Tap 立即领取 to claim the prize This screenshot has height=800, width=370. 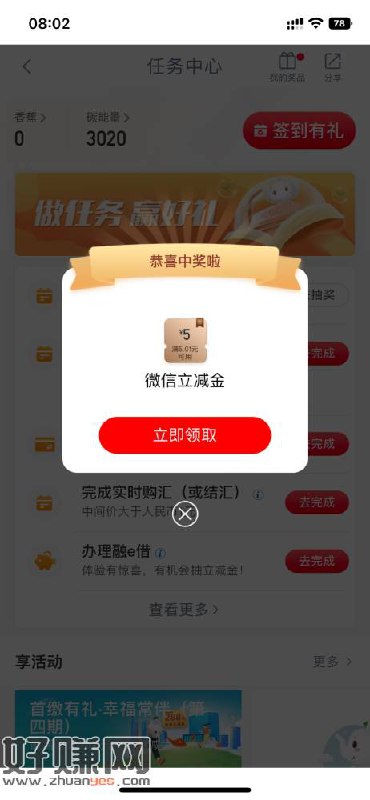(185, 435)
